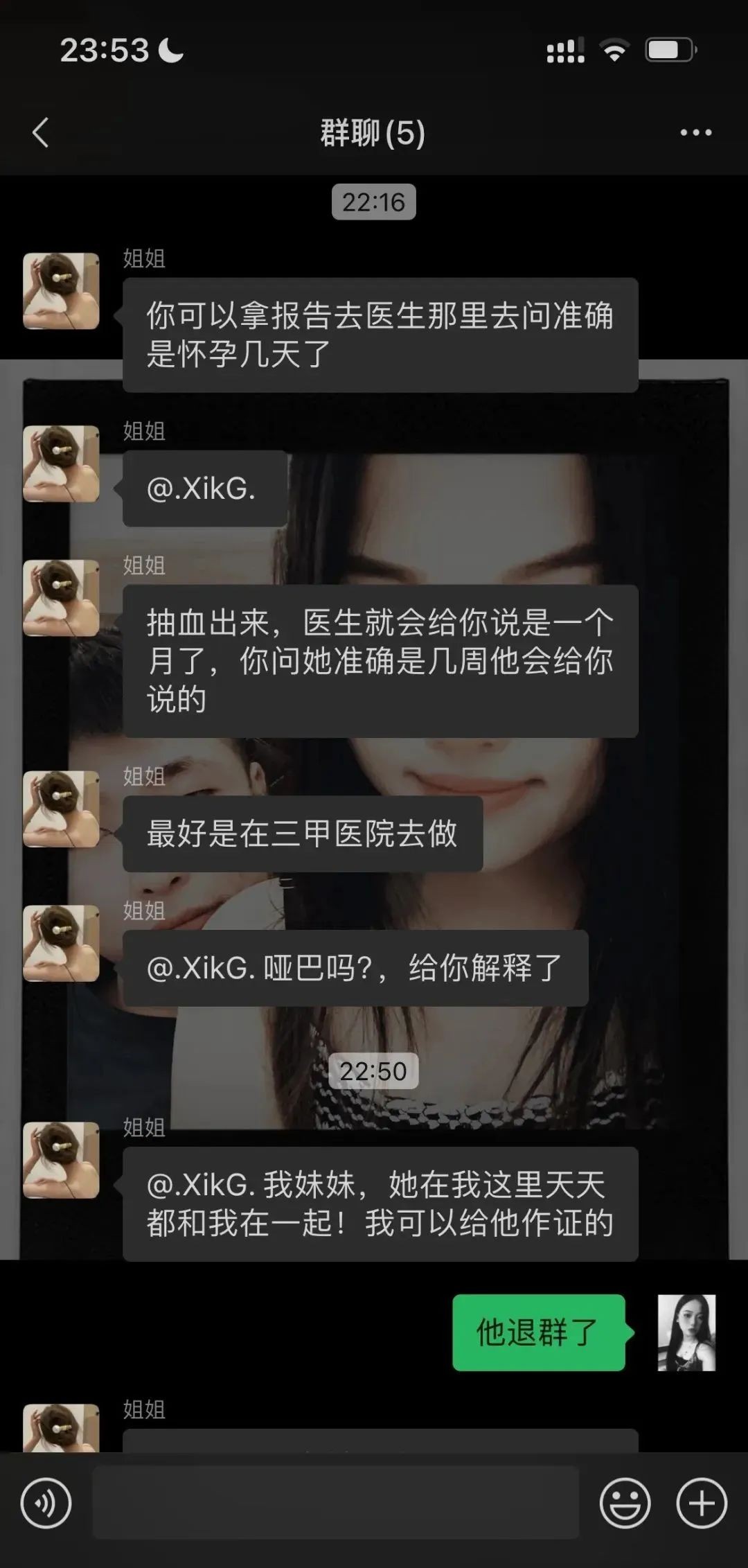Open the emoji sticker panel

tap(625, 1504)
